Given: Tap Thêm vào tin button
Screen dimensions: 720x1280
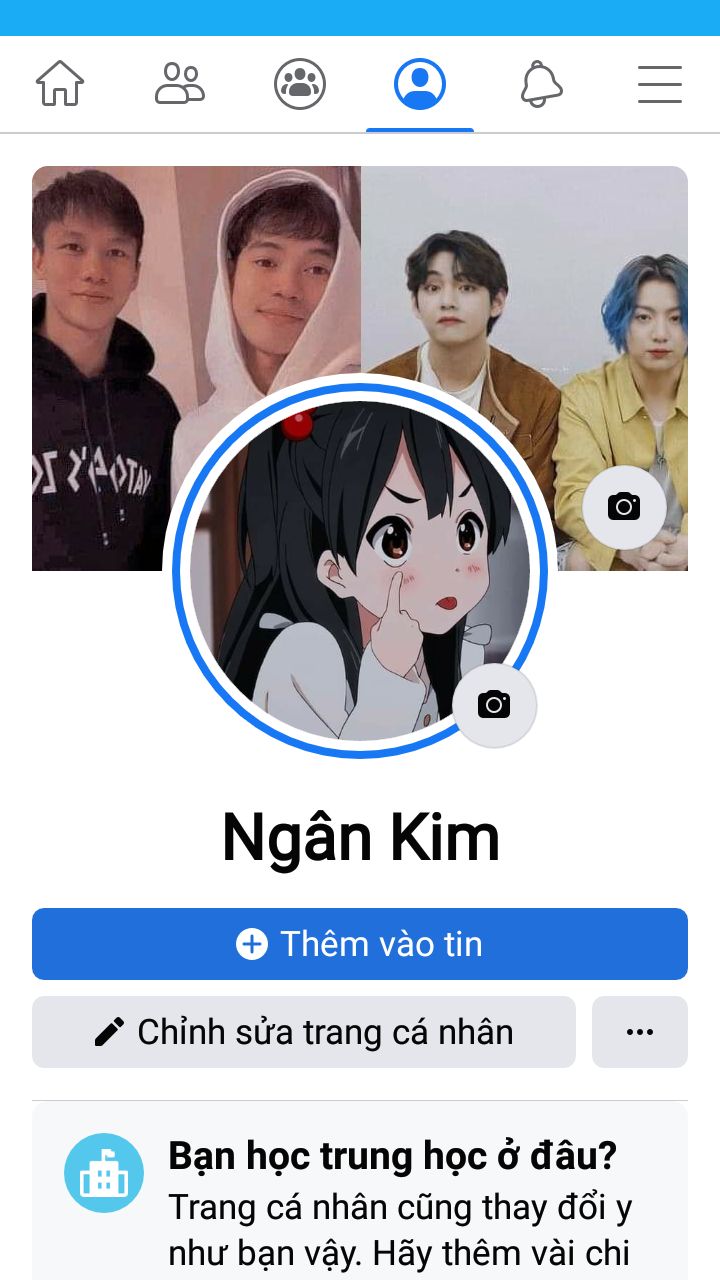Looking at the screenshot, I should pyautogui.click(x=360, y=944).
